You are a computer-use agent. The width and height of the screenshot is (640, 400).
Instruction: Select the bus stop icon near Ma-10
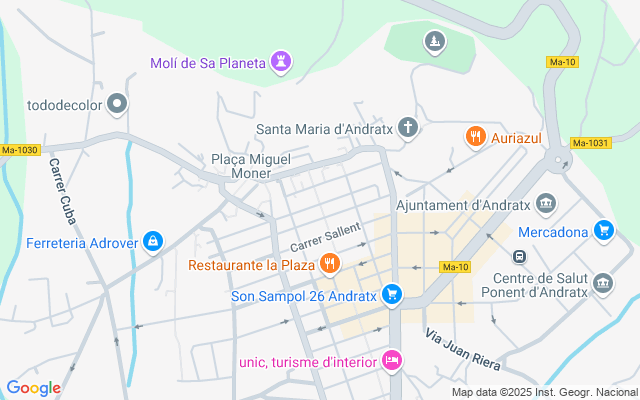[520, 257]
